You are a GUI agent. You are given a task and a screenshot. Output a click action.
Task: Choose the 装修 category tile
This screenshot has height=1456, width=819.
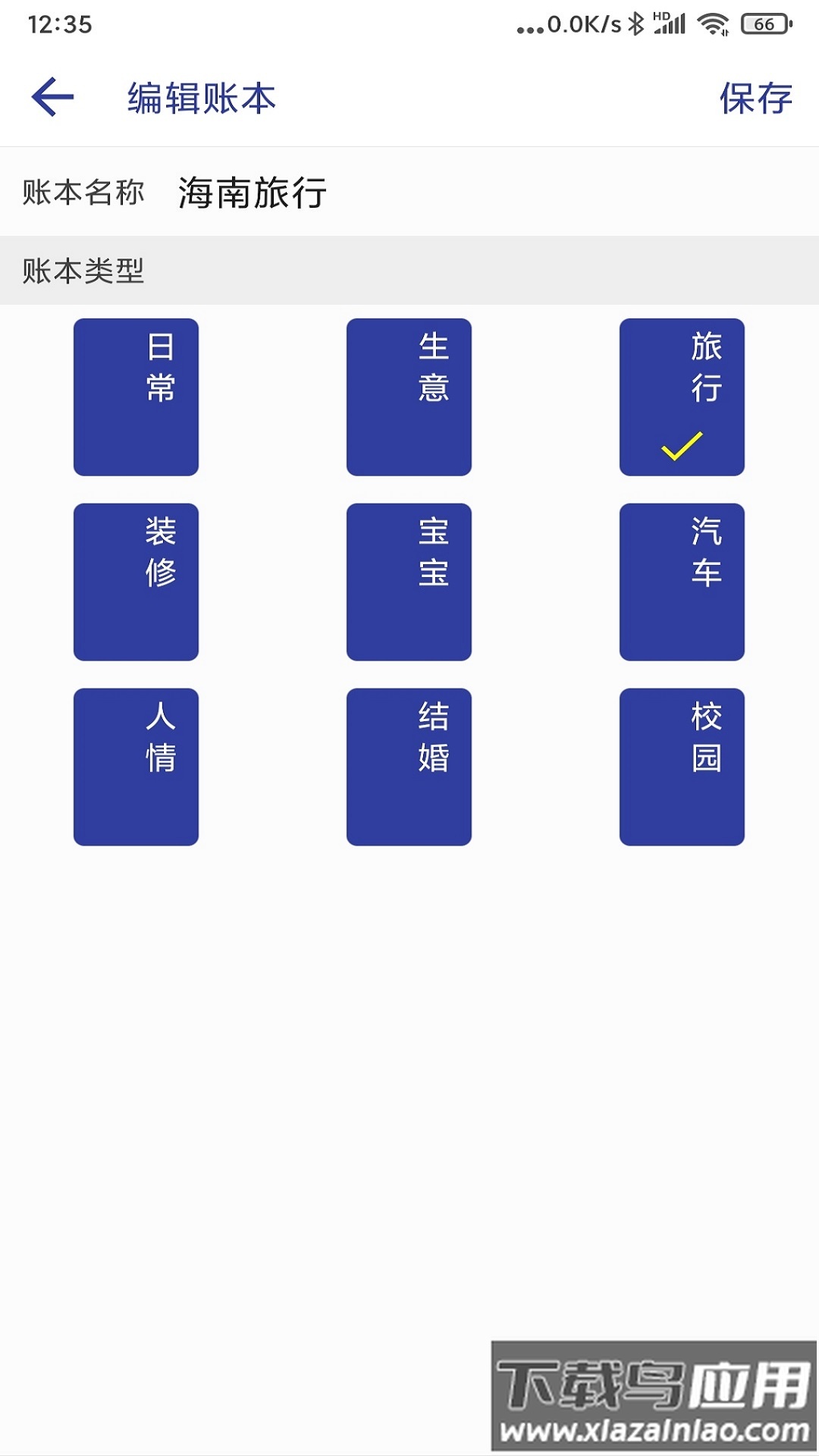click(x=135, y=580)
